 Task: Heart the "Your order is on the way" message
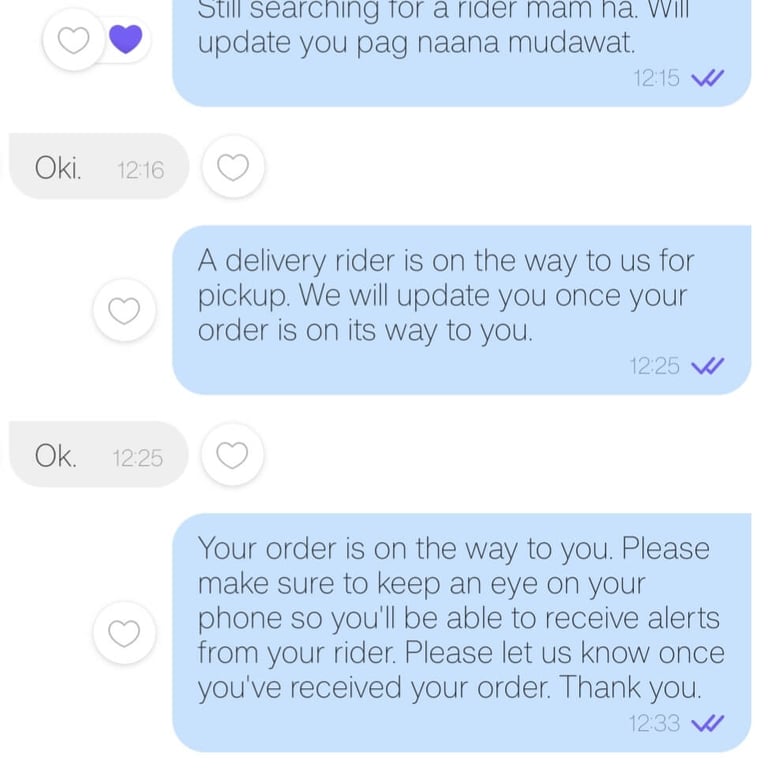(124, 633)
